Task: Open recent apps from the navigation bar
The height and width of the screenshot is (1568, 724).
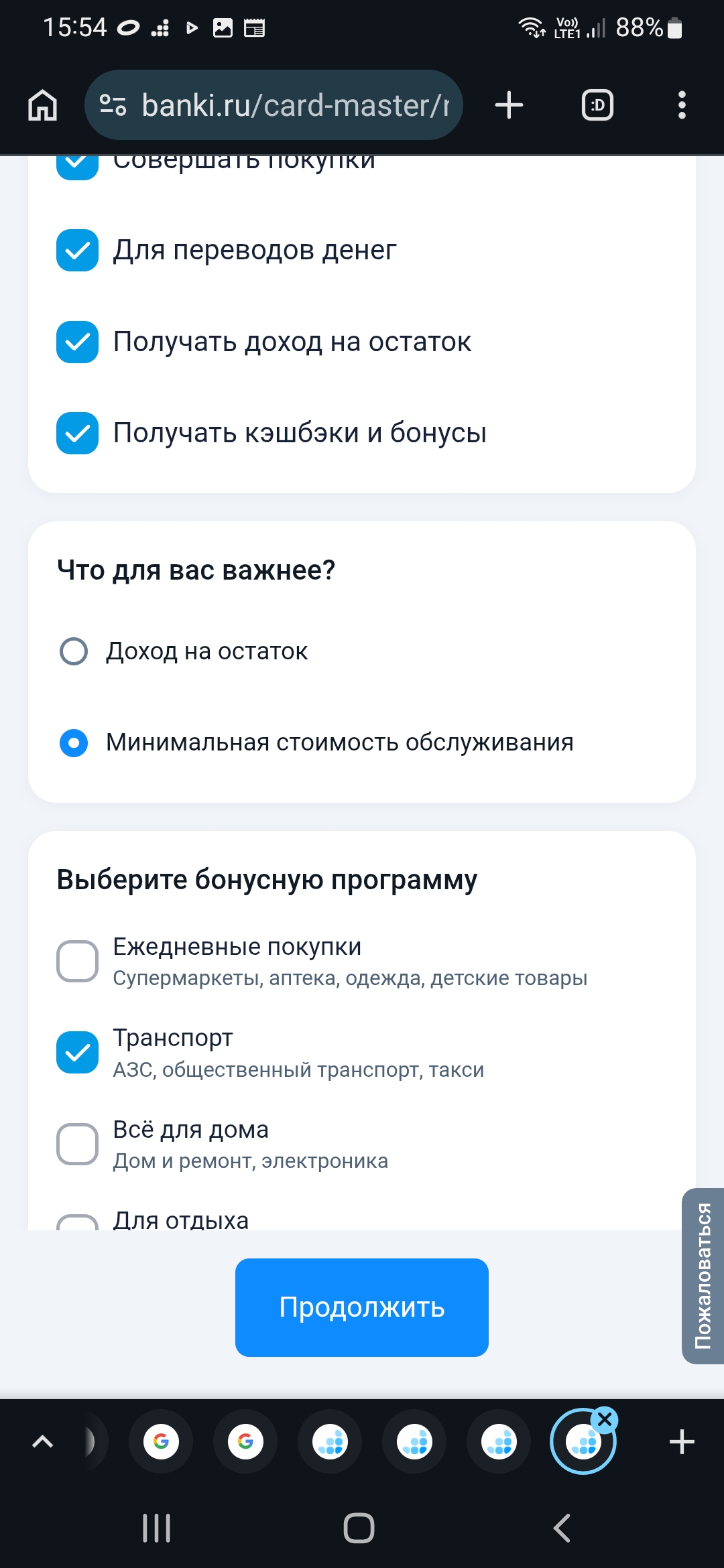Action: click(156, 1528)
